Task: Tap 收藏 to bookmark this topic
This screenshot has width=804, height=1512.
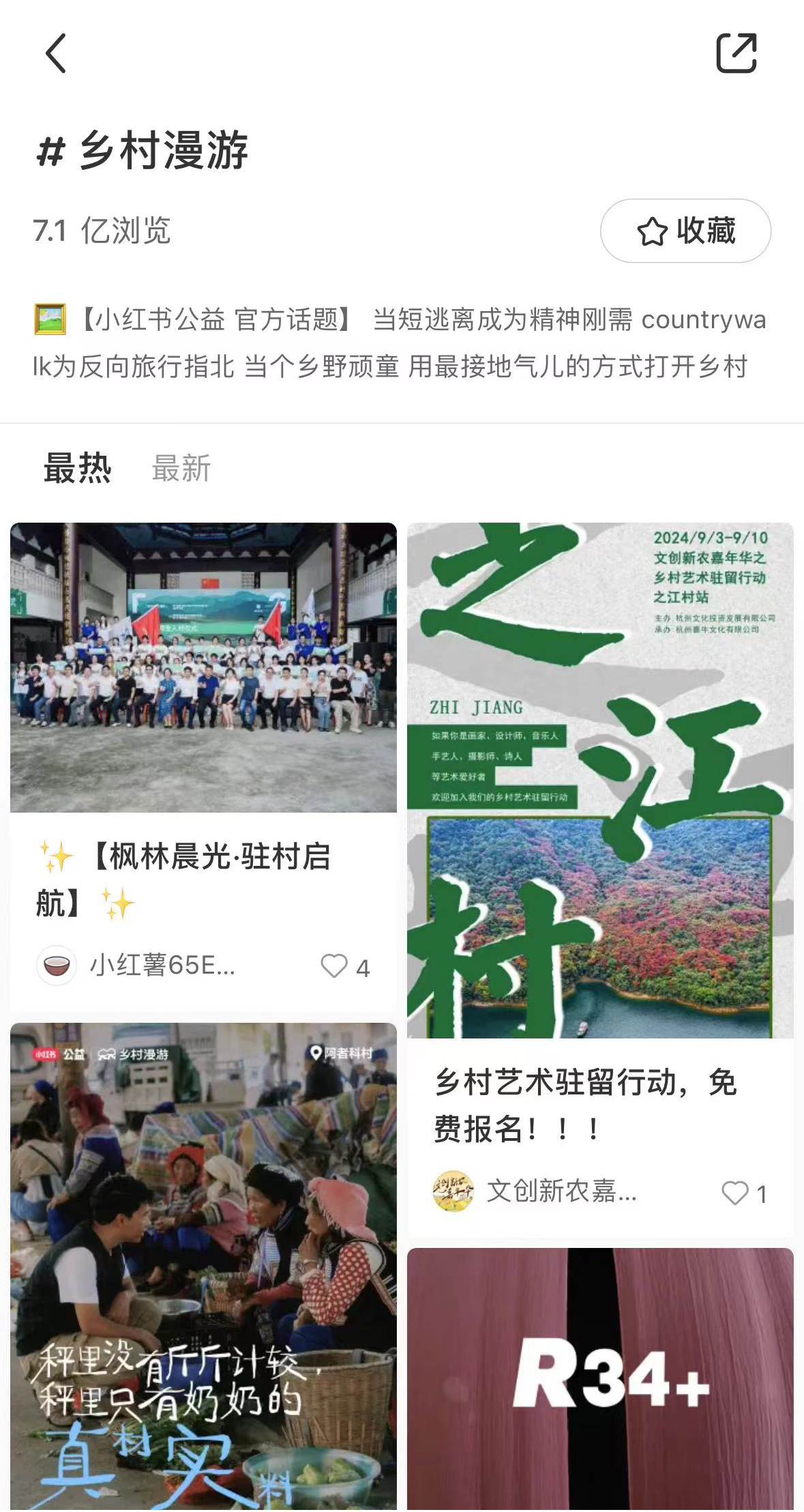Action: [x=685, y=231]
